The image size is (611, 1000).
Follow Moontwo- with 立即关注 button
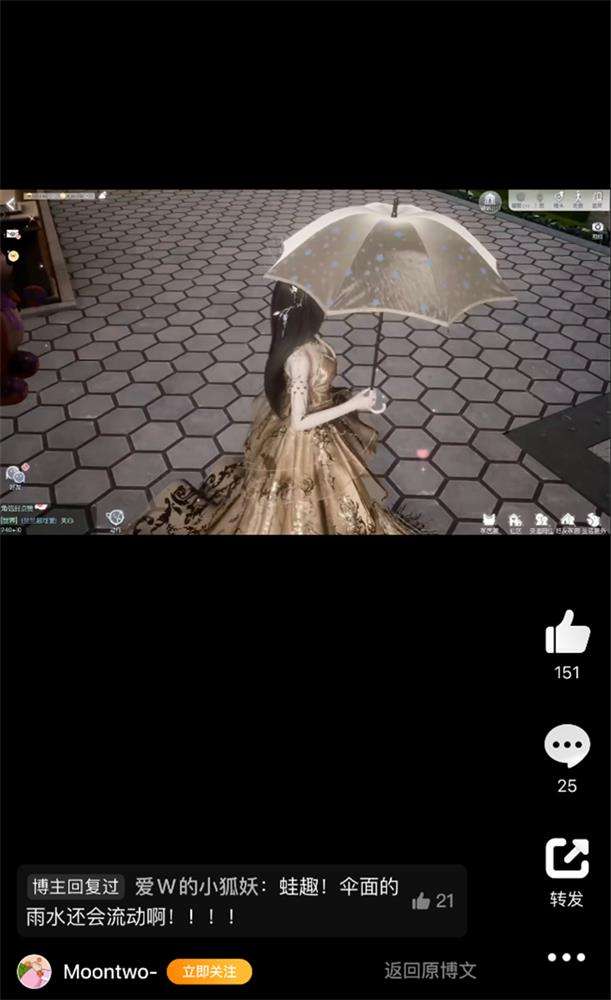(209, 971)
